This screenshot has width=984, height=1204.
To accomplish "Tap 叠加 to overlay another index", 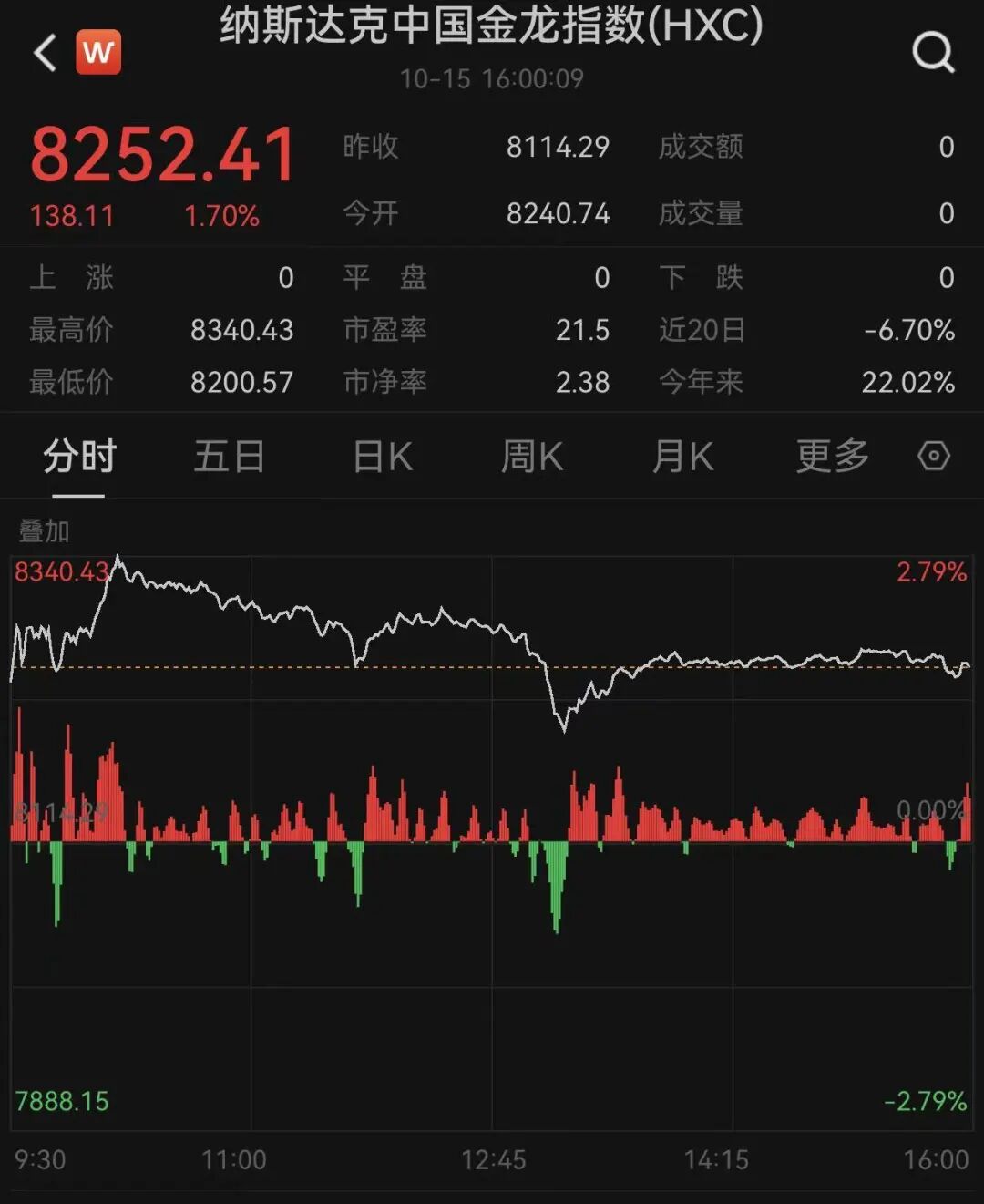I will pos(44,530).
